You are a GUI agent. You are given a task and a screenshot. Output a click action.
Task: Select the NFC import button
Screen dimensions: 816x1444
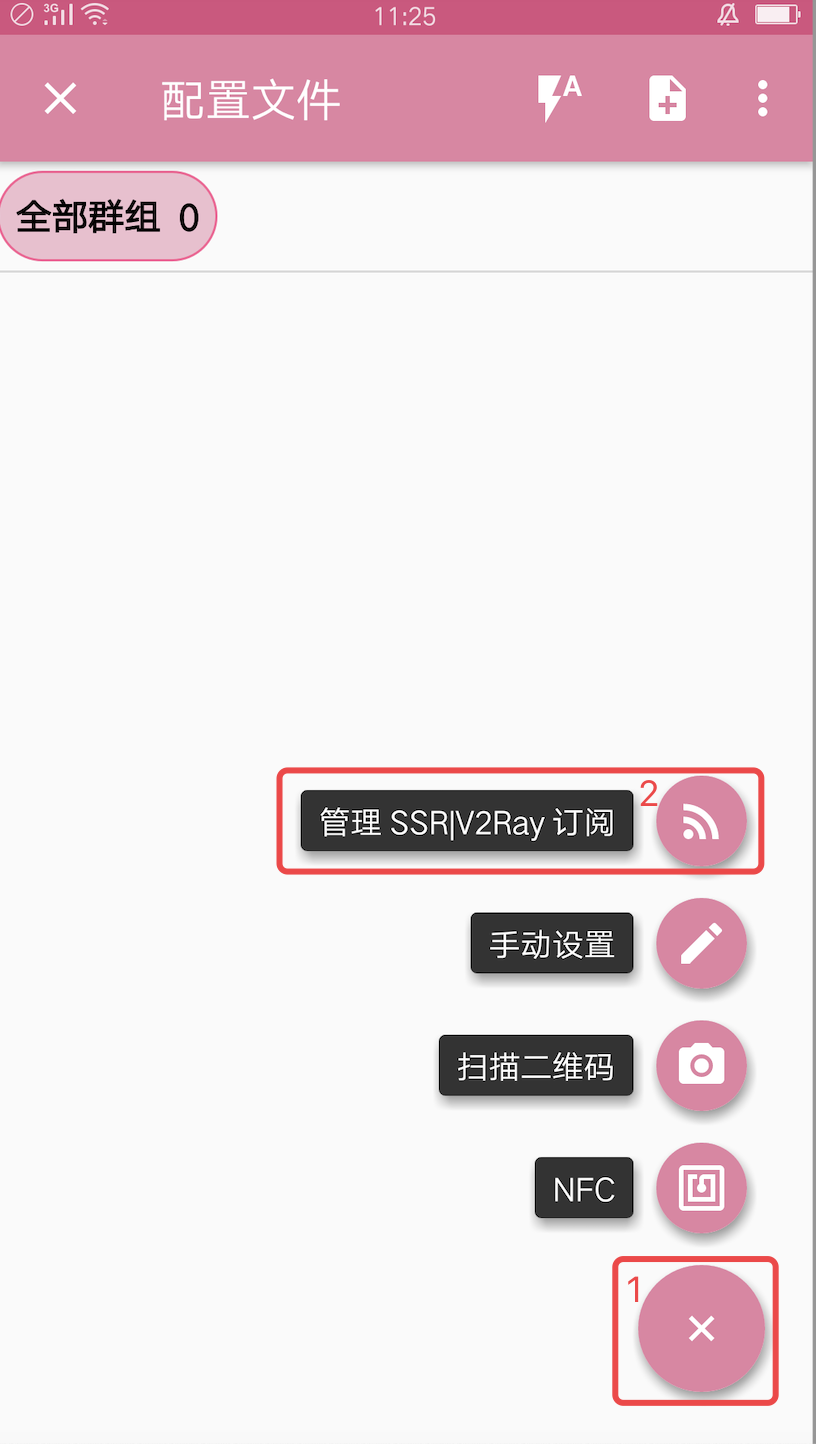701,1188
